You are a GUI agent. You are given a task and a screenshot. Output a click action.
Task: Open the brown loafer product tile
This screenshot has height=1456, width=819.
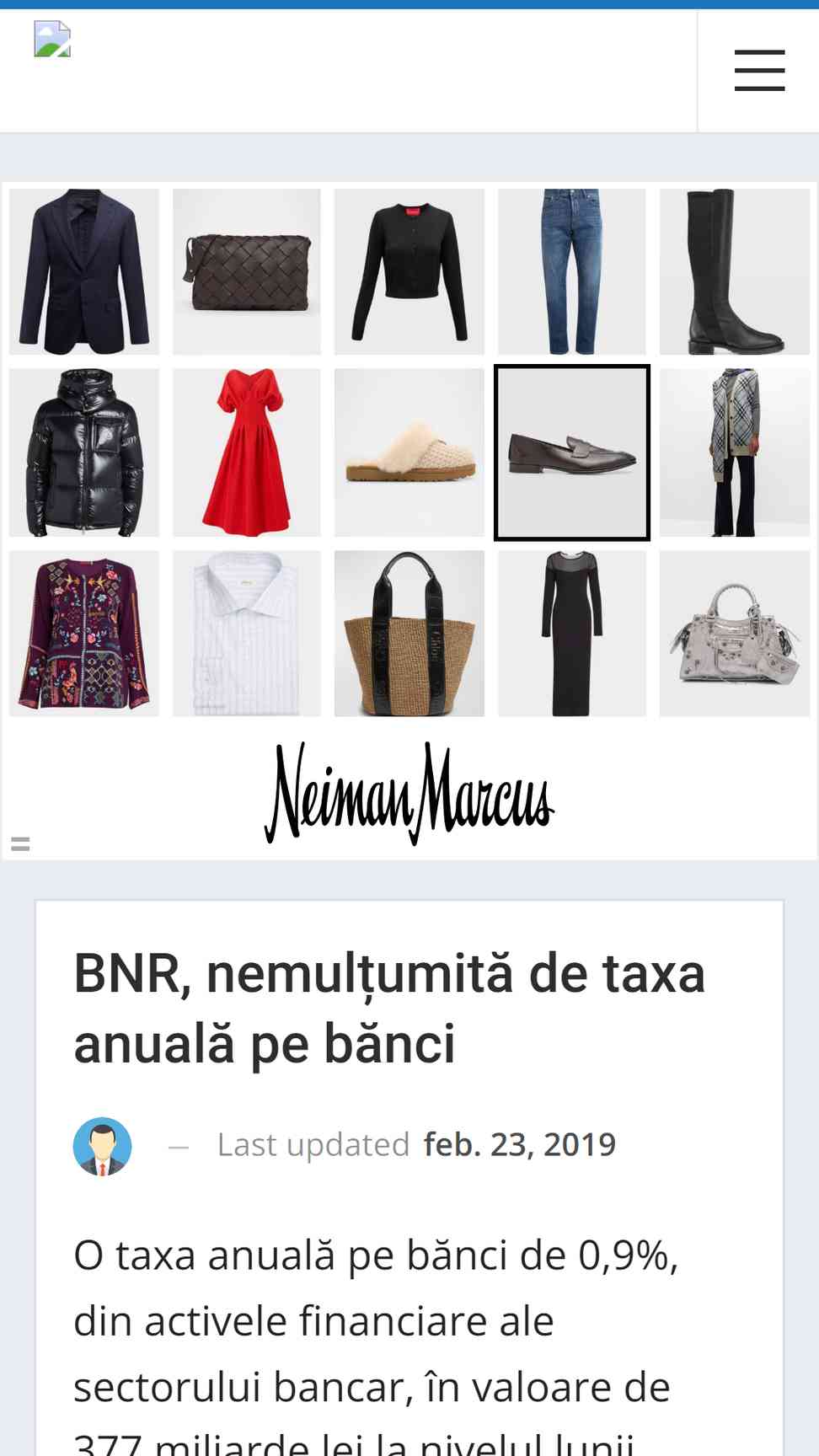pyautogui.click(x=572, y=452)
